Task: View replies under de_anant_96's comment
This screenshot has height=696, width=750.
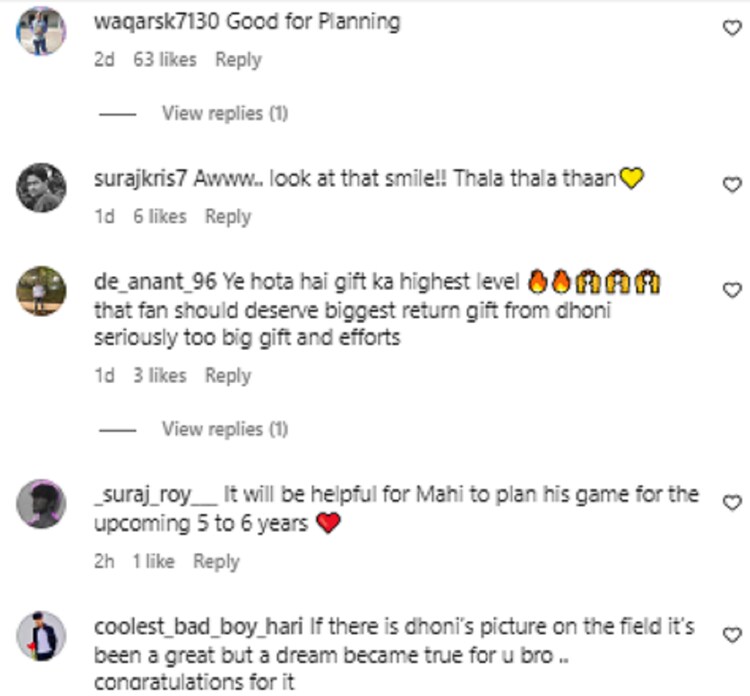Action: 224,429
